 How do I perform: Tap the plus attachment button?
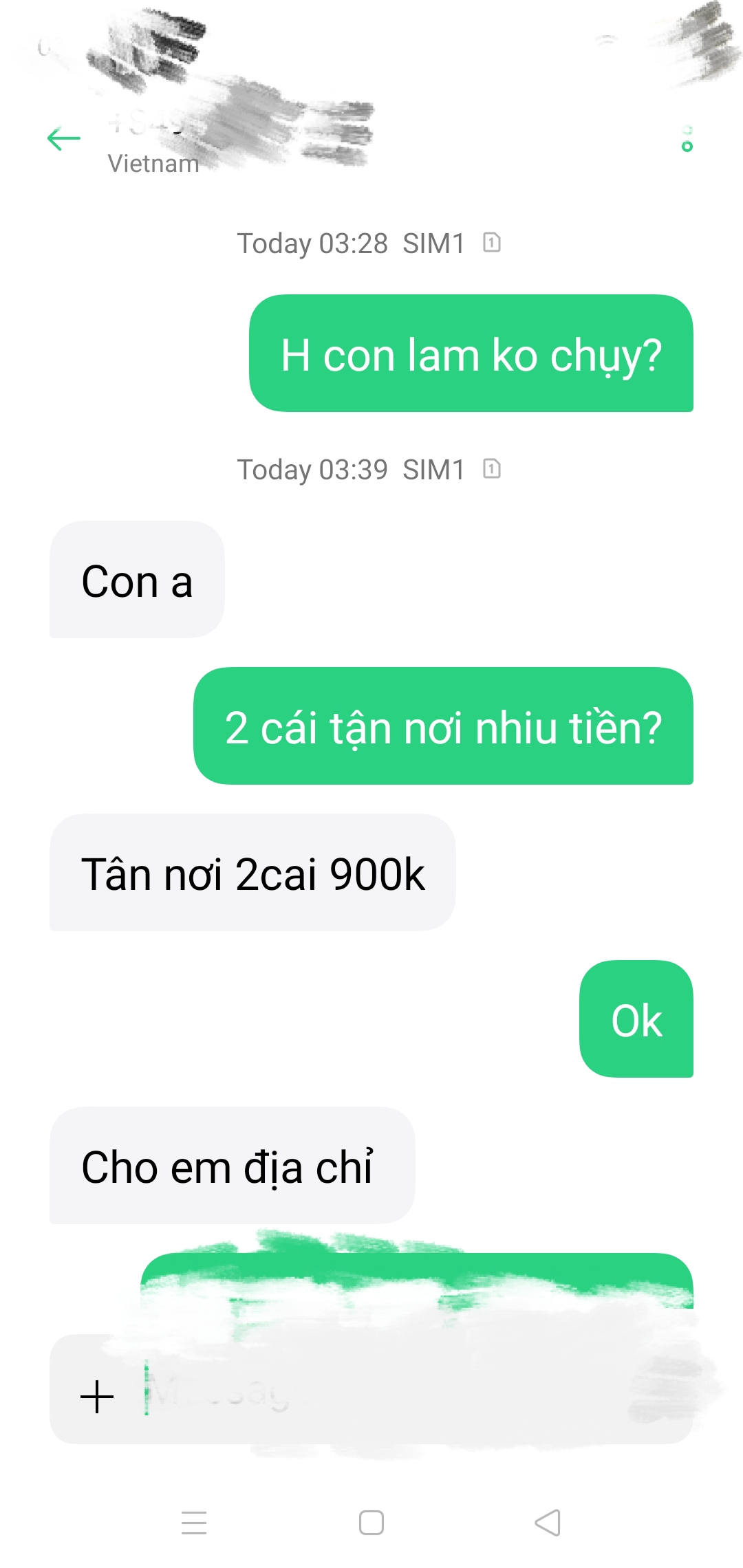tap(97, 1397)
